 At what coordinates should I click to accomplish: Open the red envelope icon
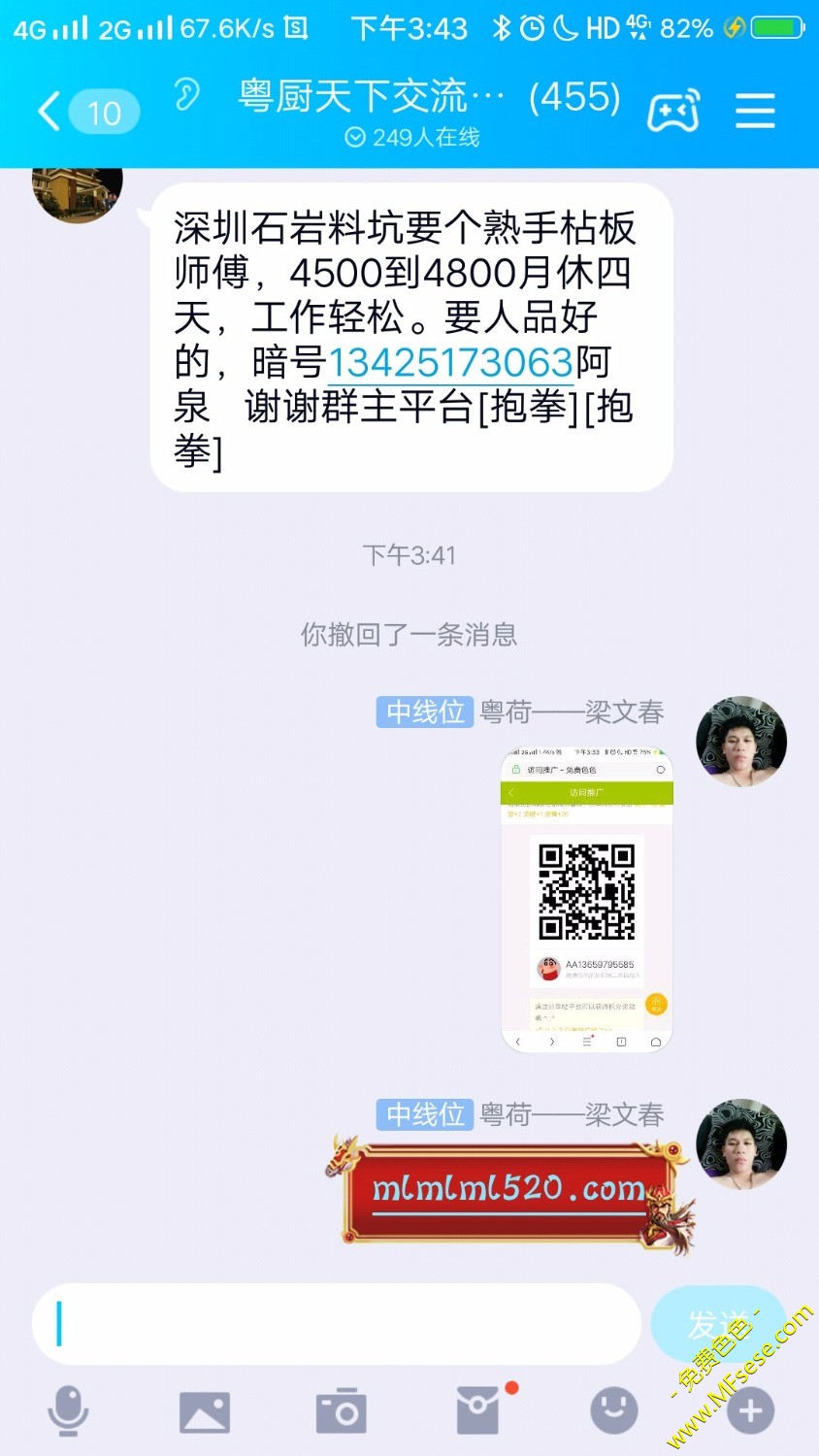pyautogui.click(x=478, y=1411)
